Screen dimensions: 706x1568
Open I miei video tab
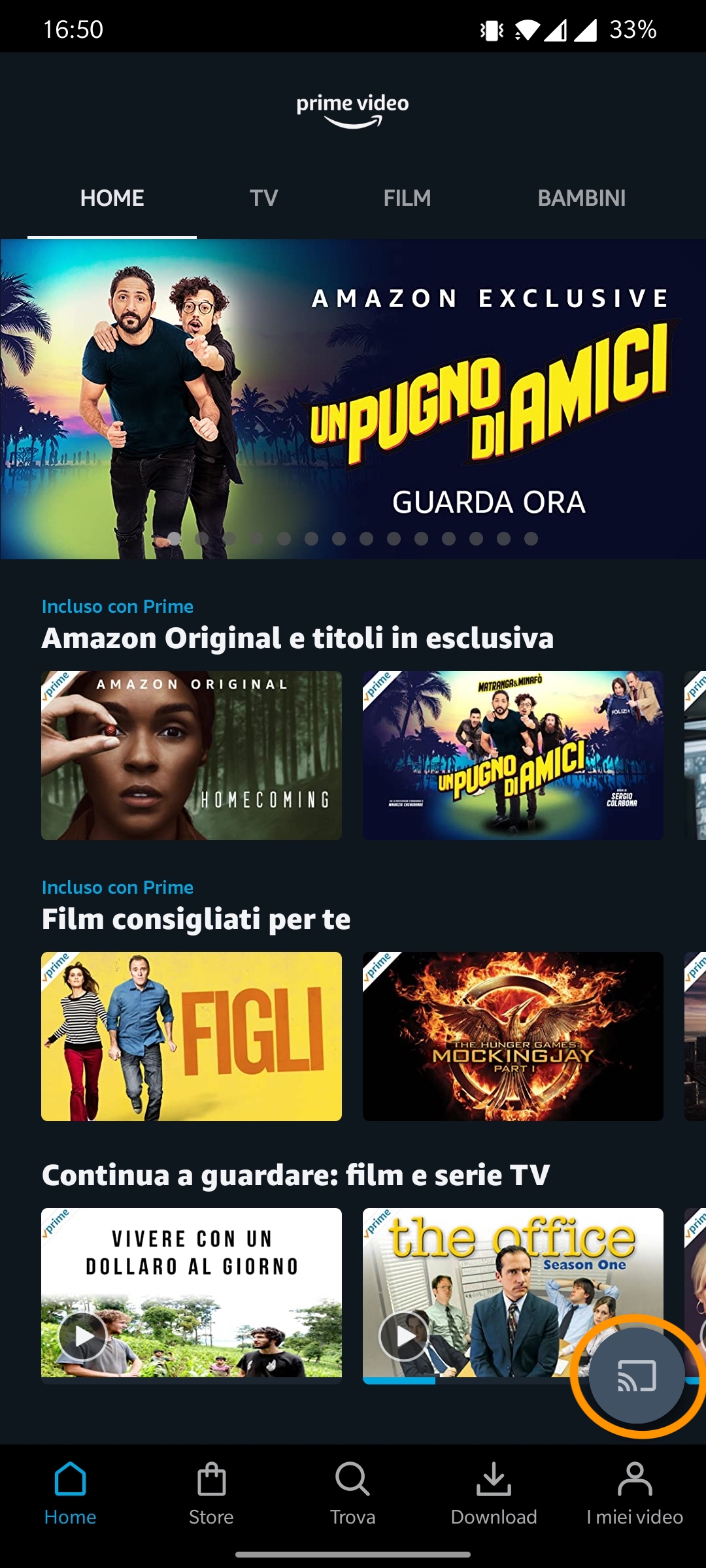(x=635, y=1494)
